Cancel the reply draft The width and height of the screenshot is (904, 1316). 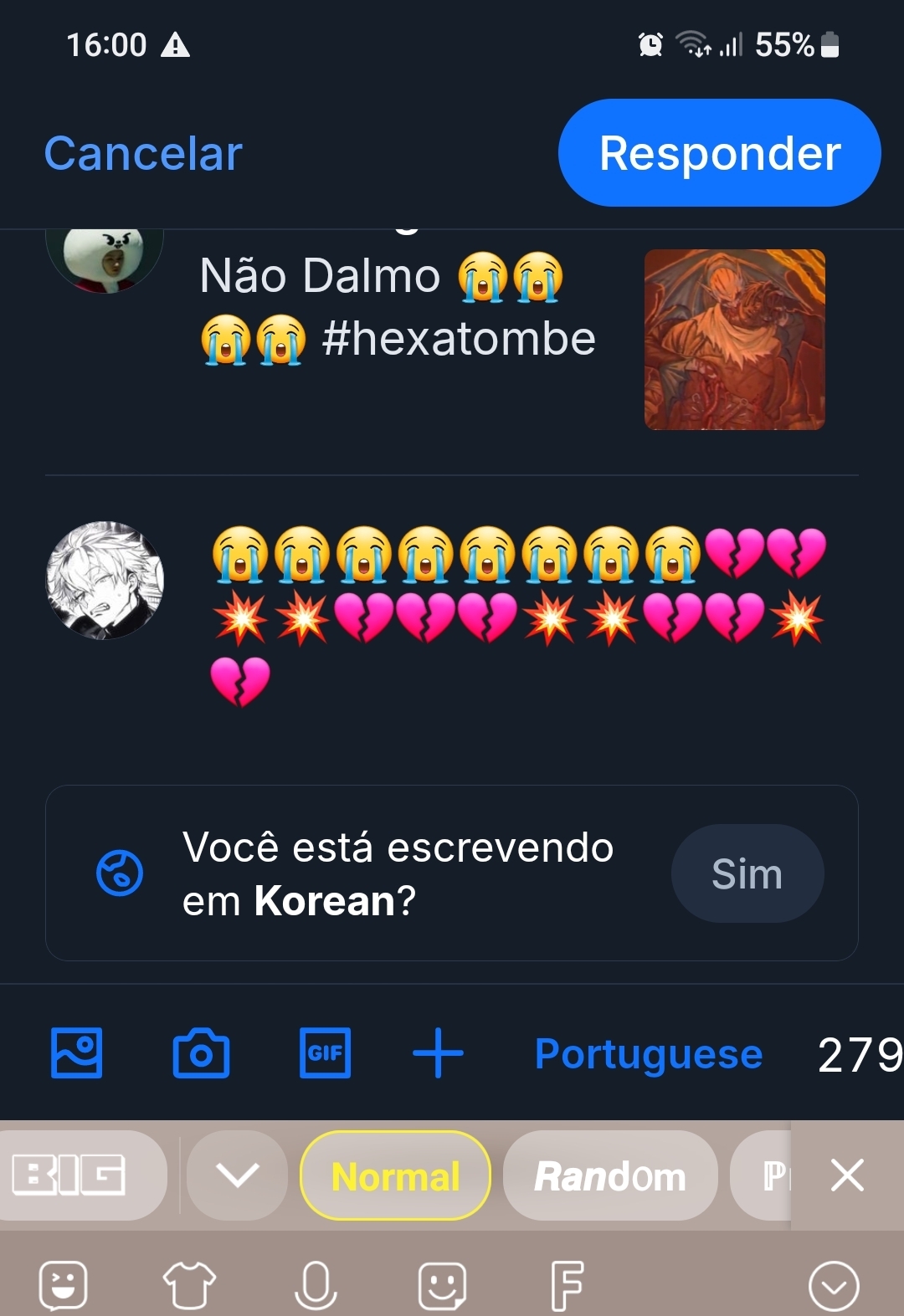(x=143, y=154)
